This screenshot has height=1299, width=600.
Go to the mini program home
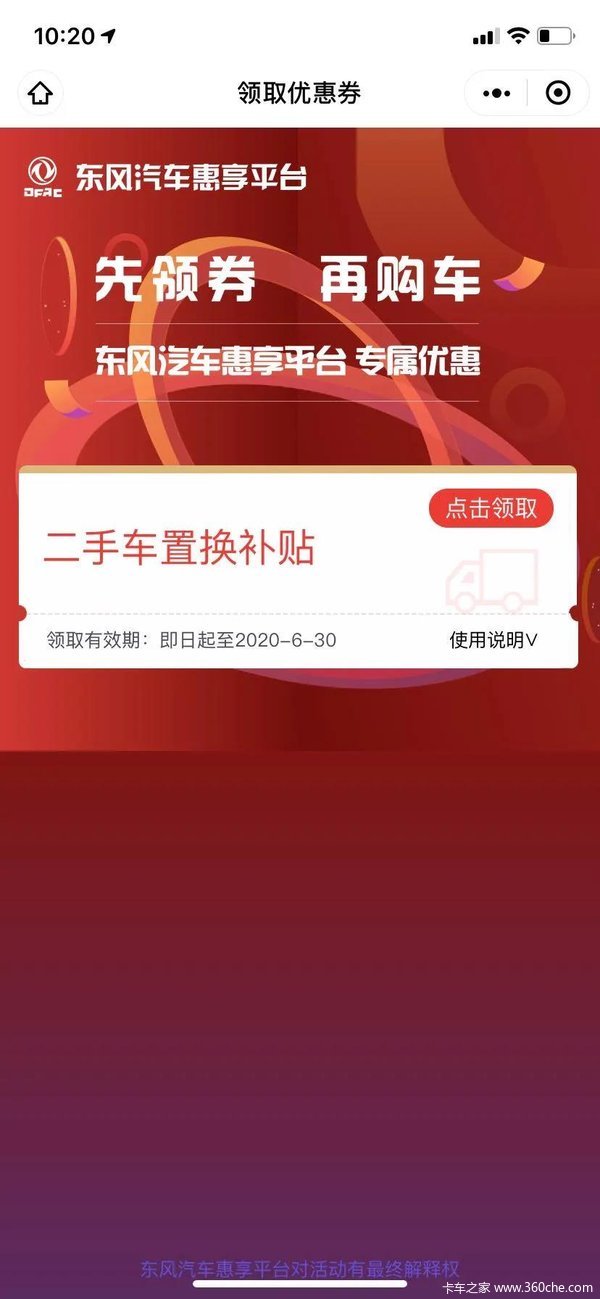[40, 93]
